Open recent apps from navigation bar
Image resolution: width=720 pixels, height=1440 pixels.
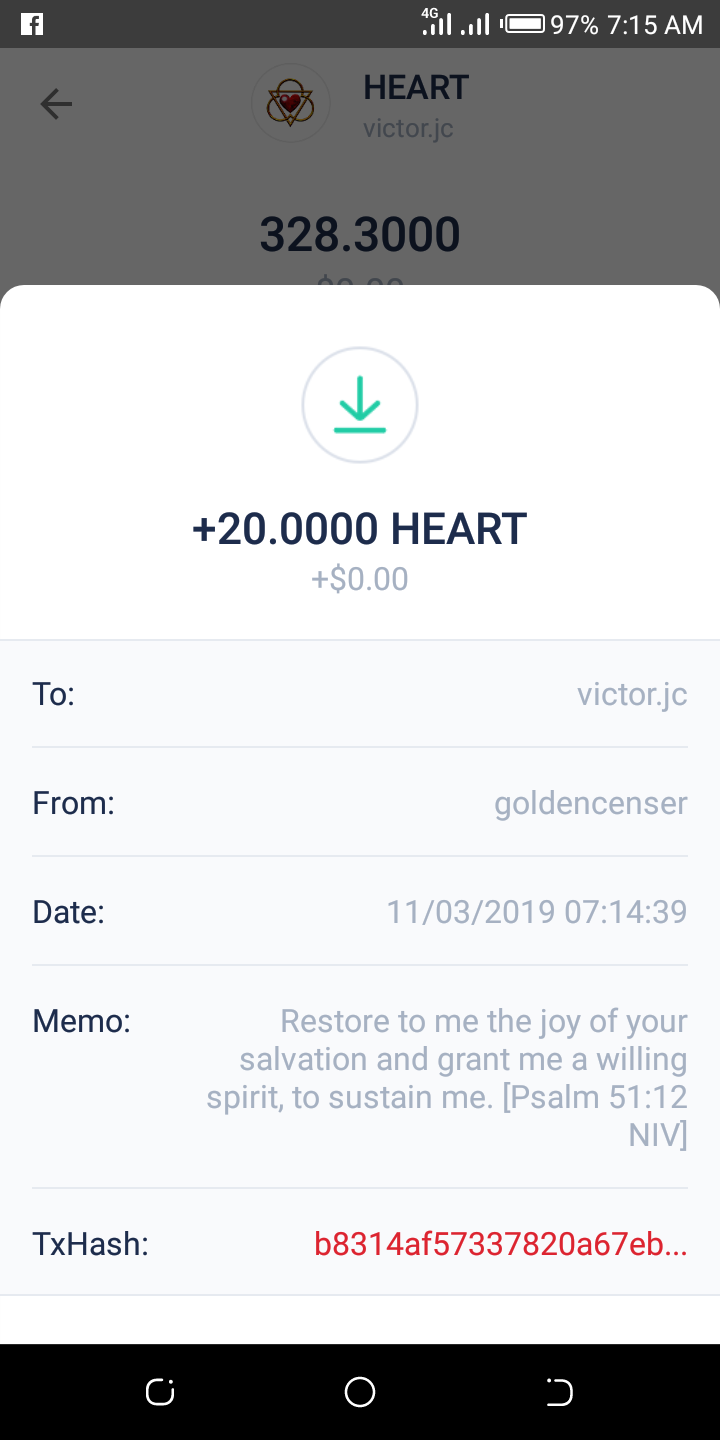pos(160,1391)
